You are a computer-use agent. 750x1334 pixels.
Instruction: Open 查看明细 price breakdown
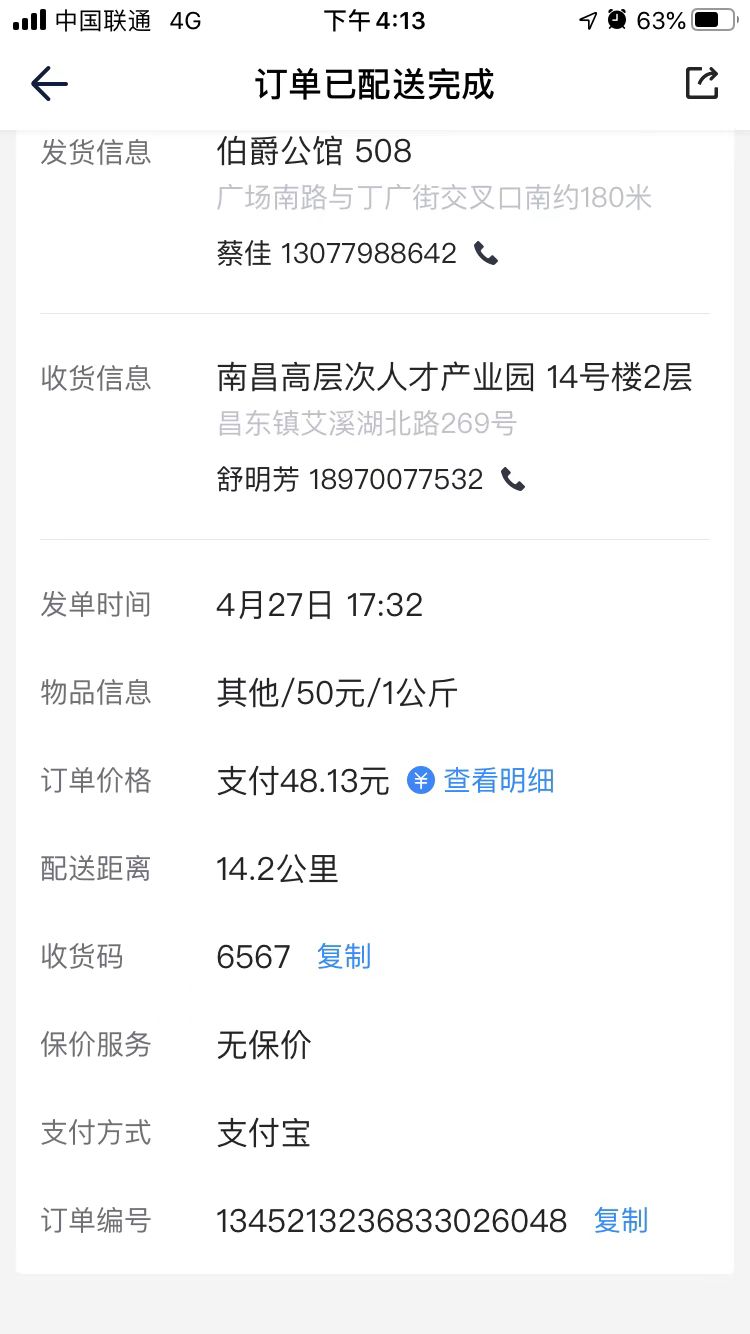pos(481,780)
